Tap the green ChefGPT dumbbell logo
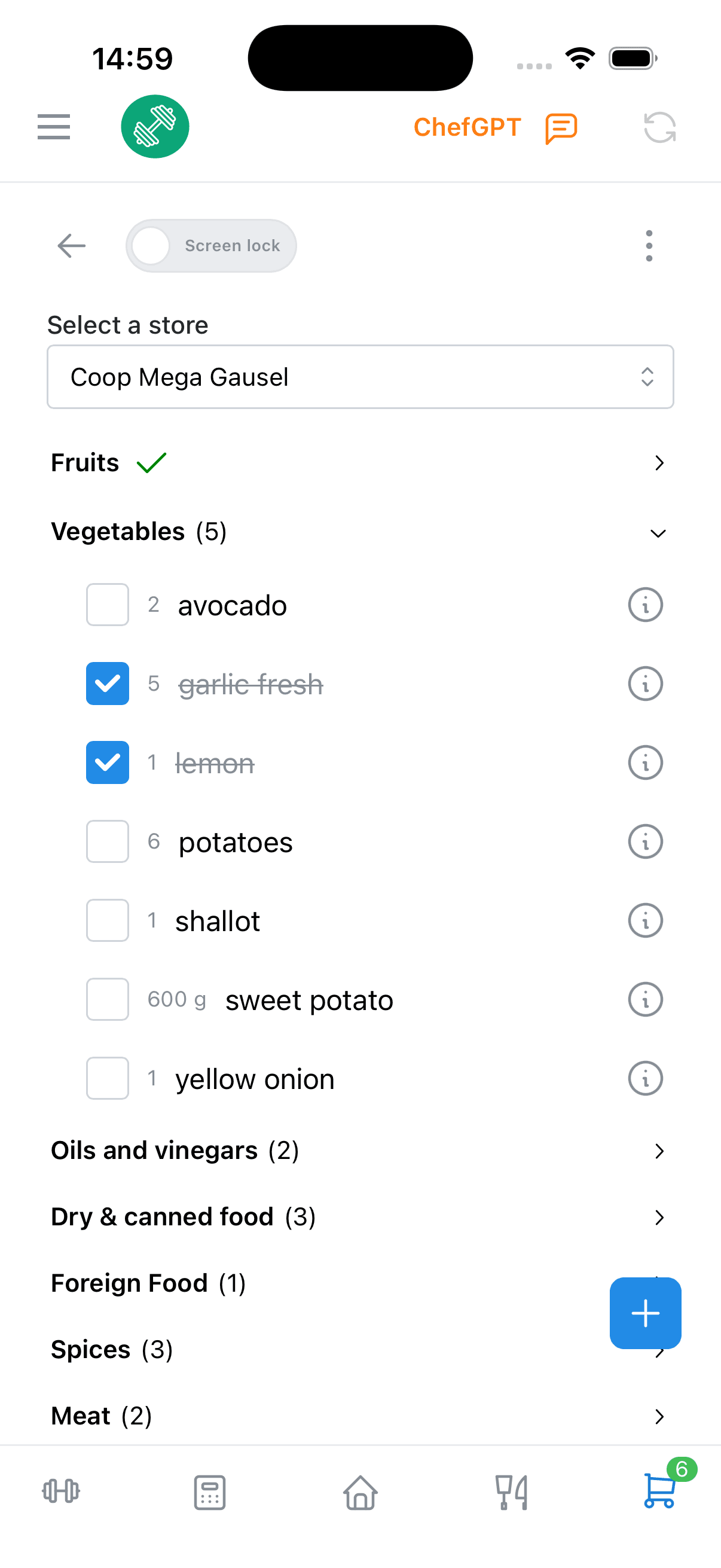Screen dimensions: 721x1568 pos(155,126)
